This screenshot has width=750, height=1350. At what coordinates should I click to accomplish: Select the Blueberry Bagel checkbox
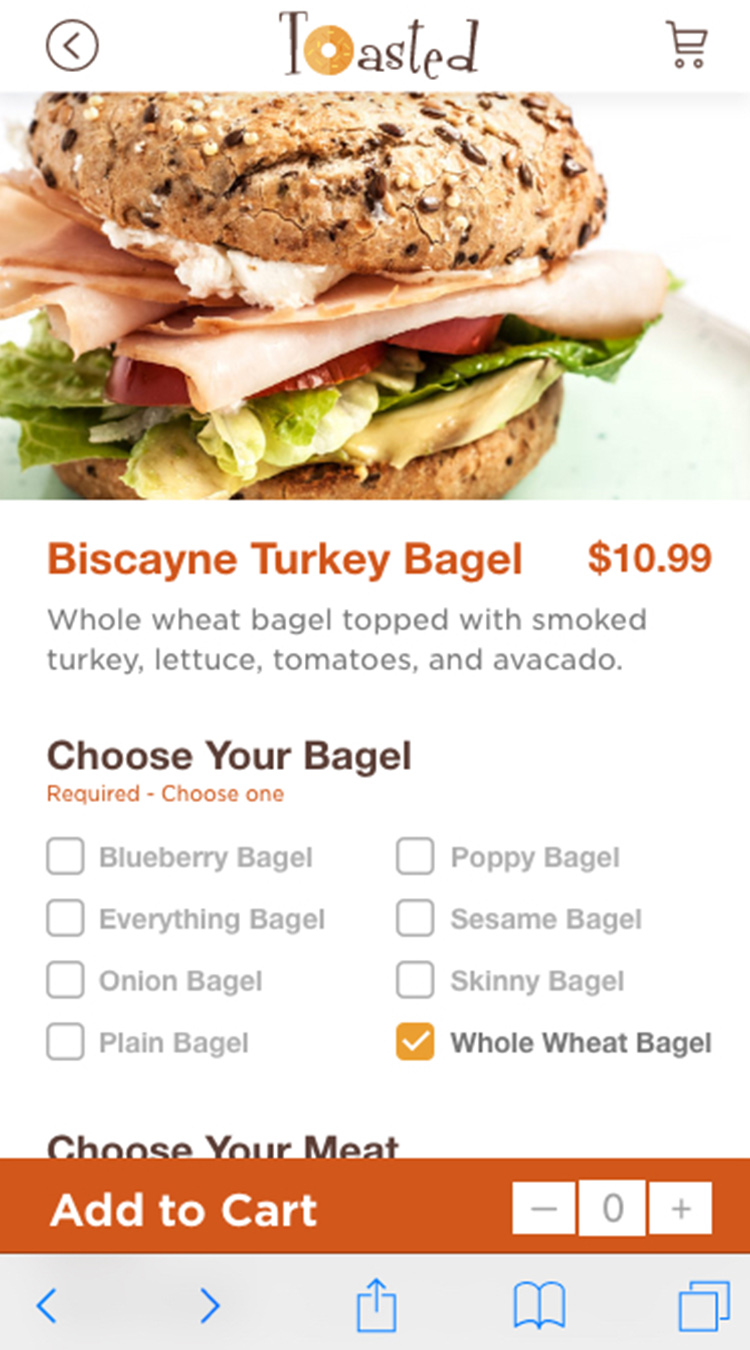coord(65,857)
